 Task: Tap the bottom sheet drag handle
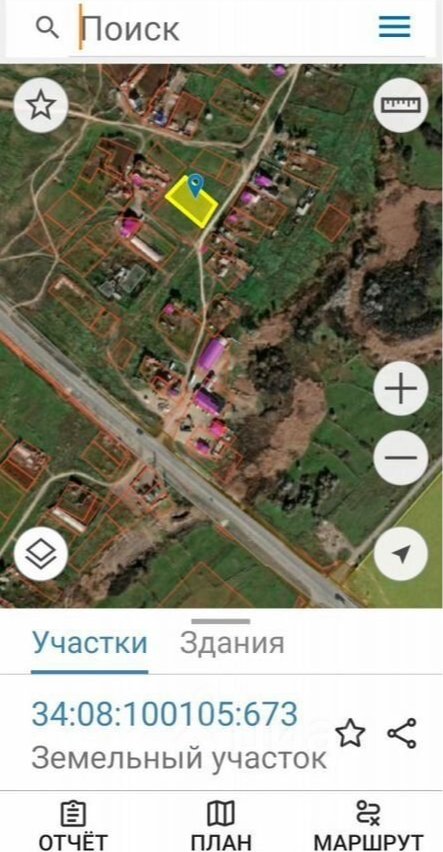(x=221, y=621)
